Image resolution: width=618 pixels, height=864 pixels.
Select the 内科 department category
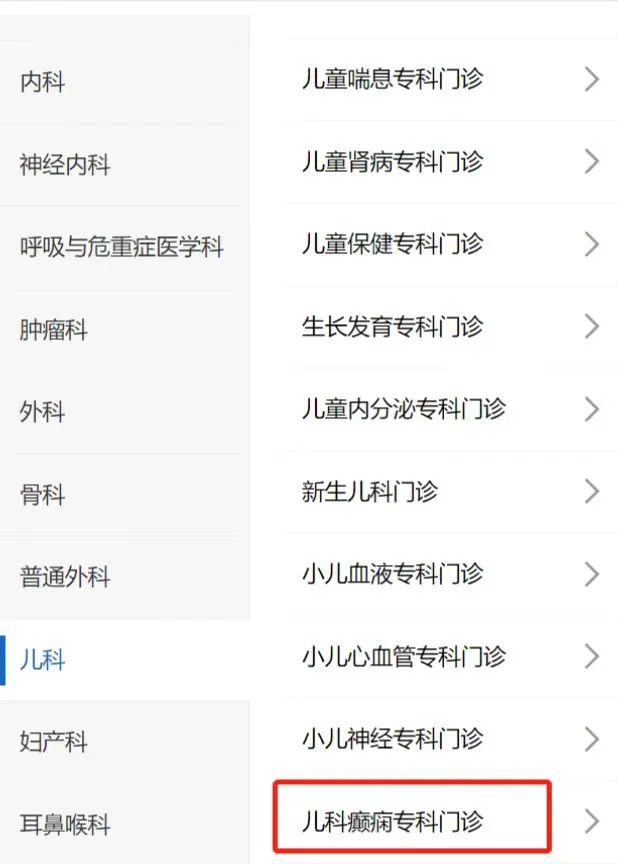[42, 82]
